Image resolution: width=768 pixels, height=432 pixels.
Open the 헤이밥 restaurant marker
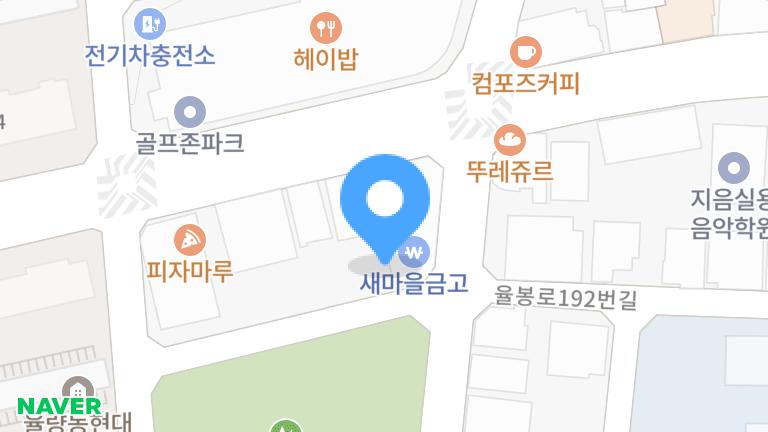point(326,28)
